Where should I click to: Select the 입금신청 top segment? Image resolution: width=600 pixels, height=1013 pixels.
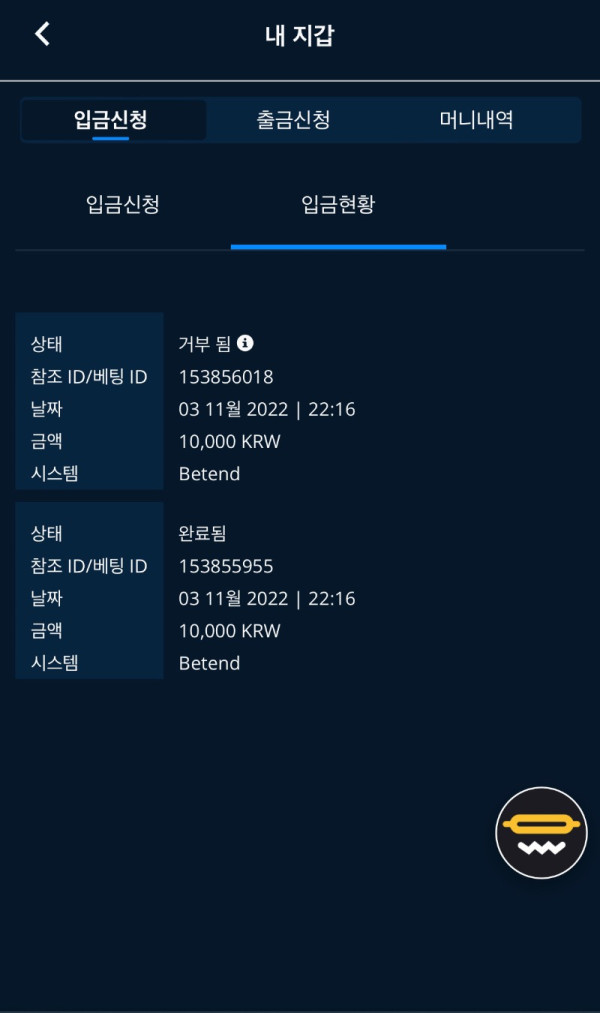coord(111,121)
